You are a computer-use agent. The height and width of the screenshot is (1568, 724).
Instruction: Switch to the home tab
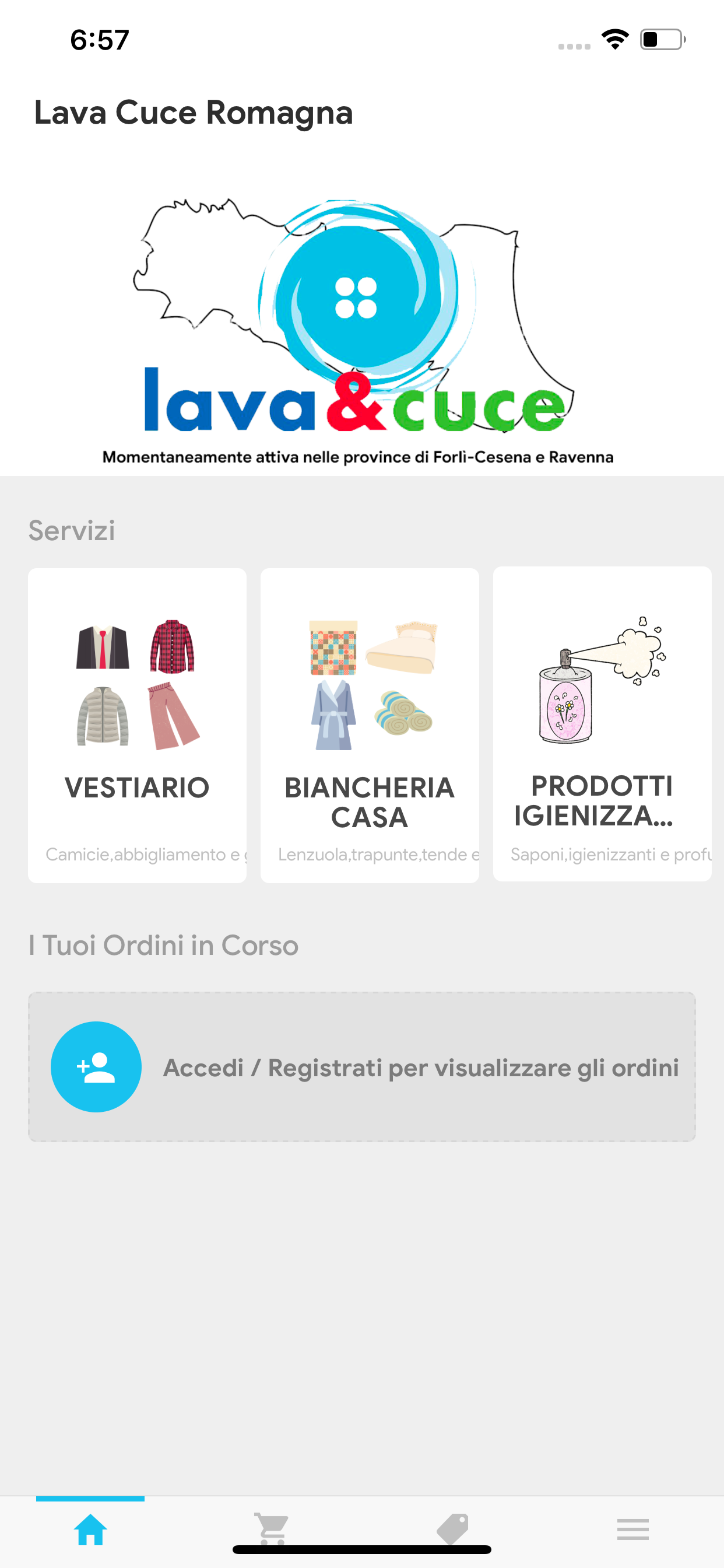[x=91, y=1529]
